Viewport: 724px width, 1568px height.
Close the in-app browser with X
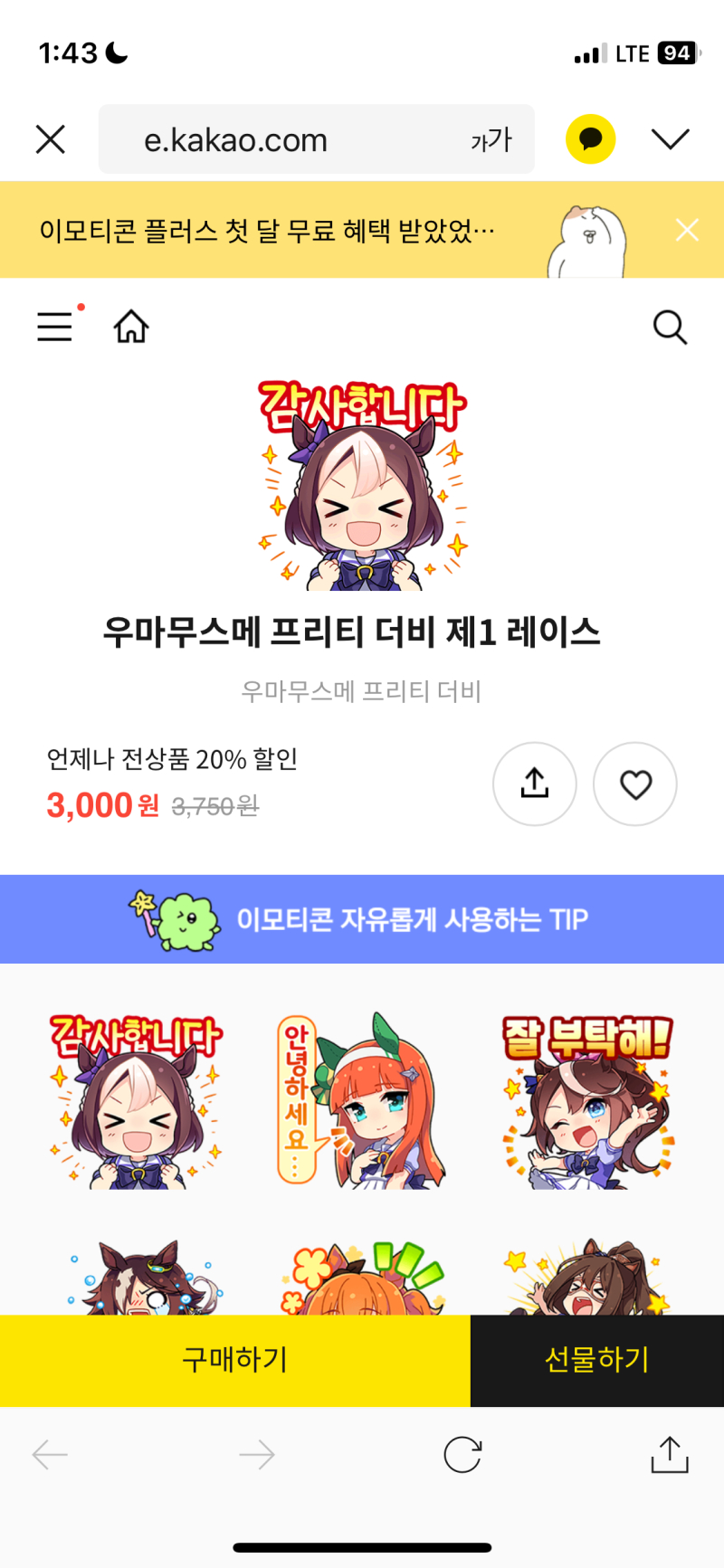[x=51, y=139]
